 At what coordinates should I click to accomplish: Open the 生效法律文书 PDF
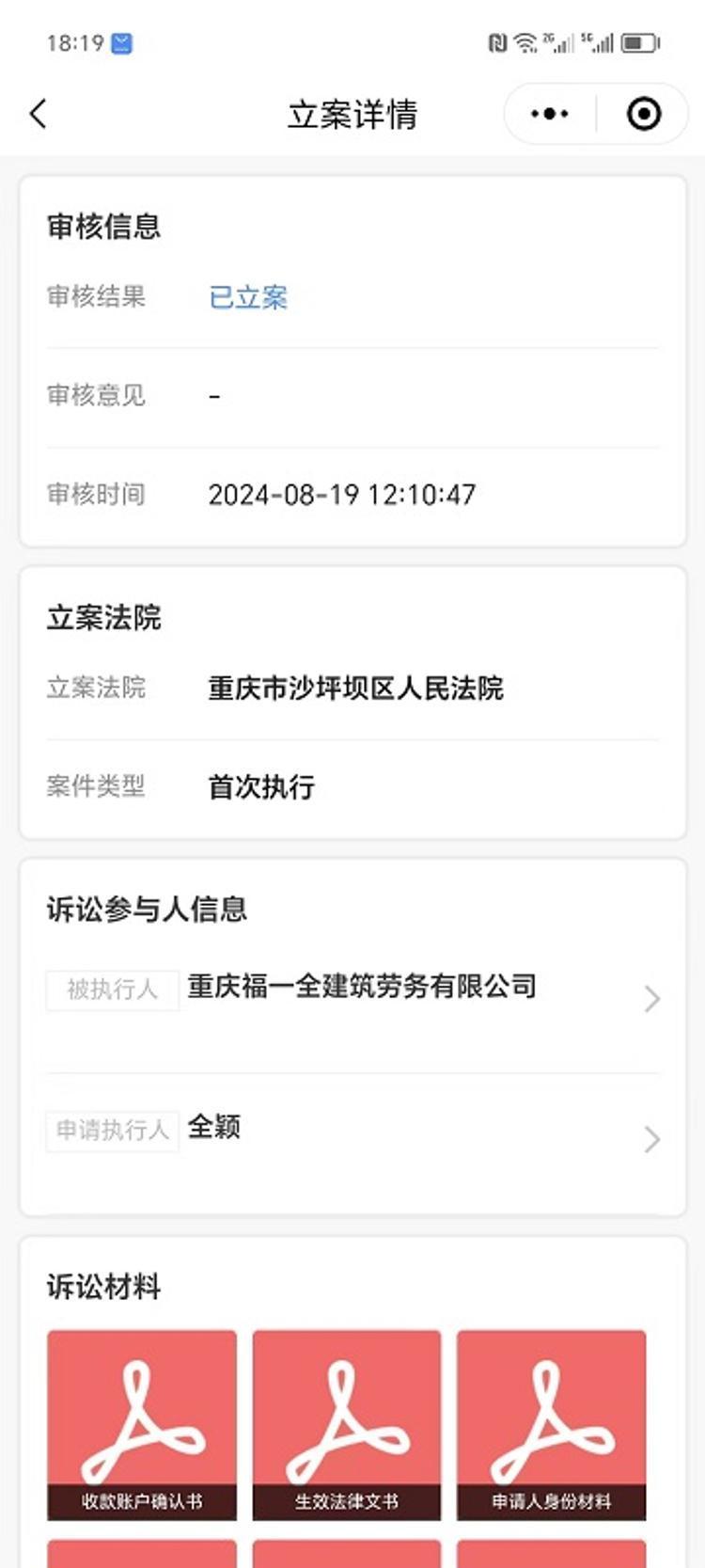347,1425
